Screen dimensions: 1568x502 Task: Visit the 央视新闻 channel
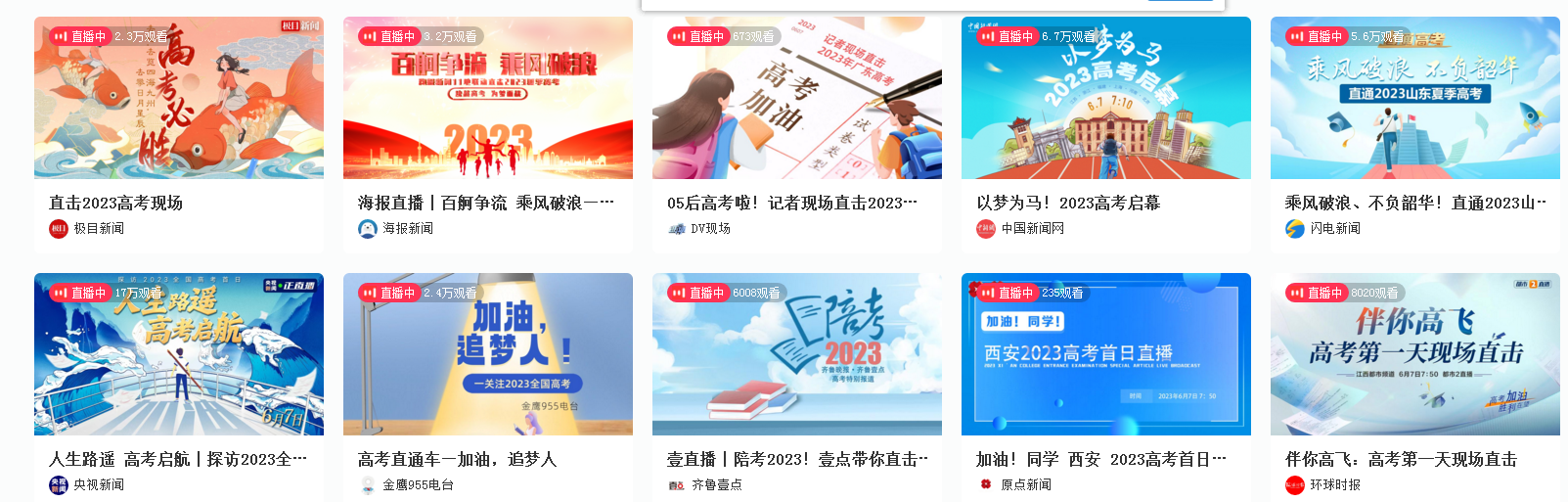click(98, 485)
